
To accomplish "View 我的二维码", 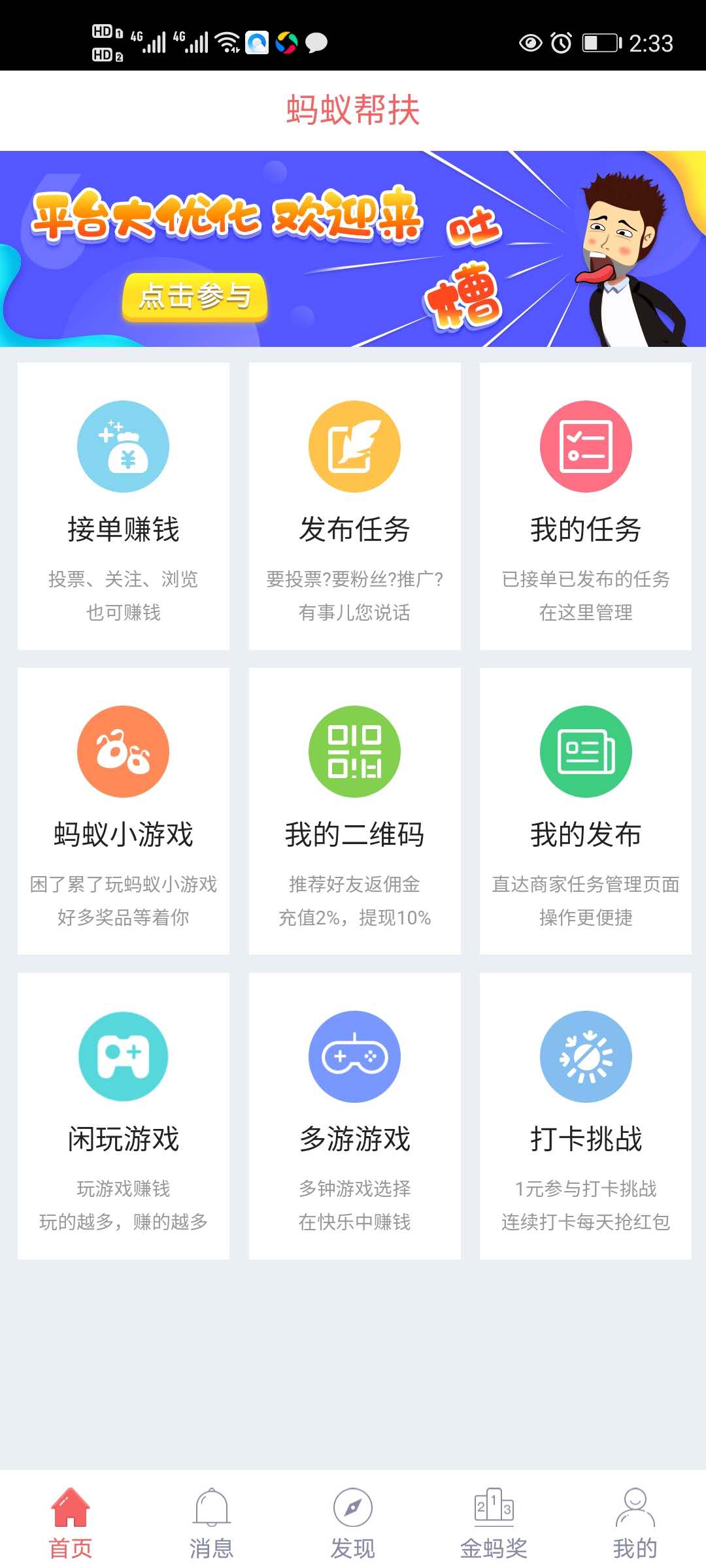I will click(x=354, y=811).
